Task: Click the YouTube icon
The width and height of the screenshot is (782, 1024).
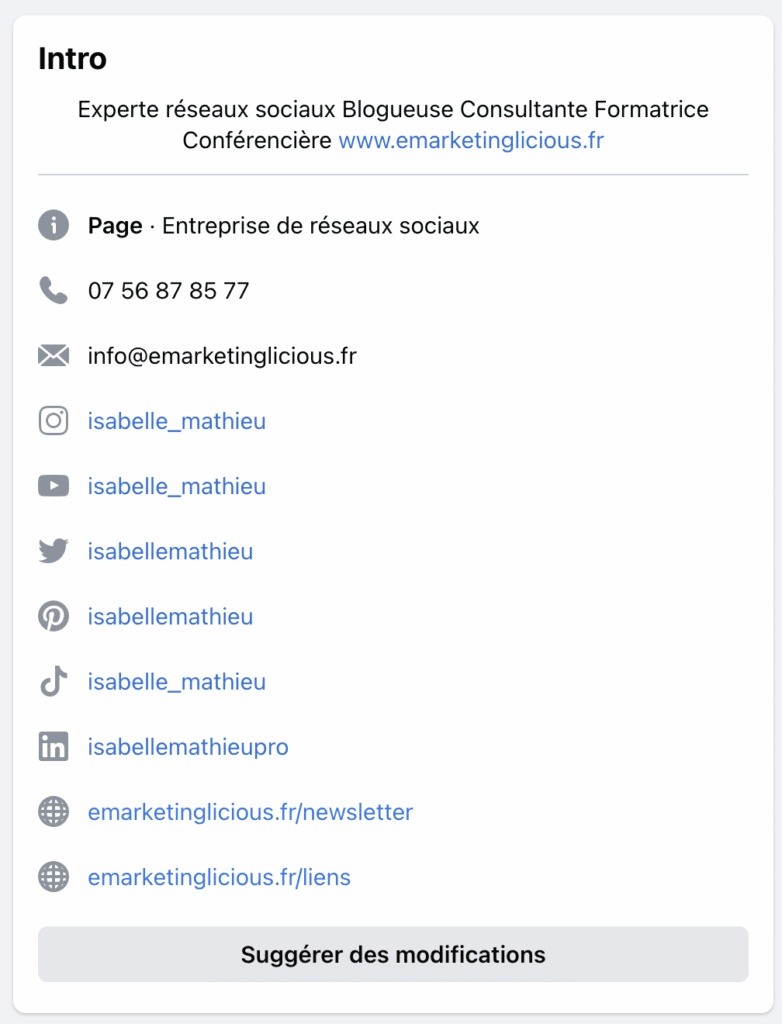Action: pyautogui.click(x=52, y=486)
